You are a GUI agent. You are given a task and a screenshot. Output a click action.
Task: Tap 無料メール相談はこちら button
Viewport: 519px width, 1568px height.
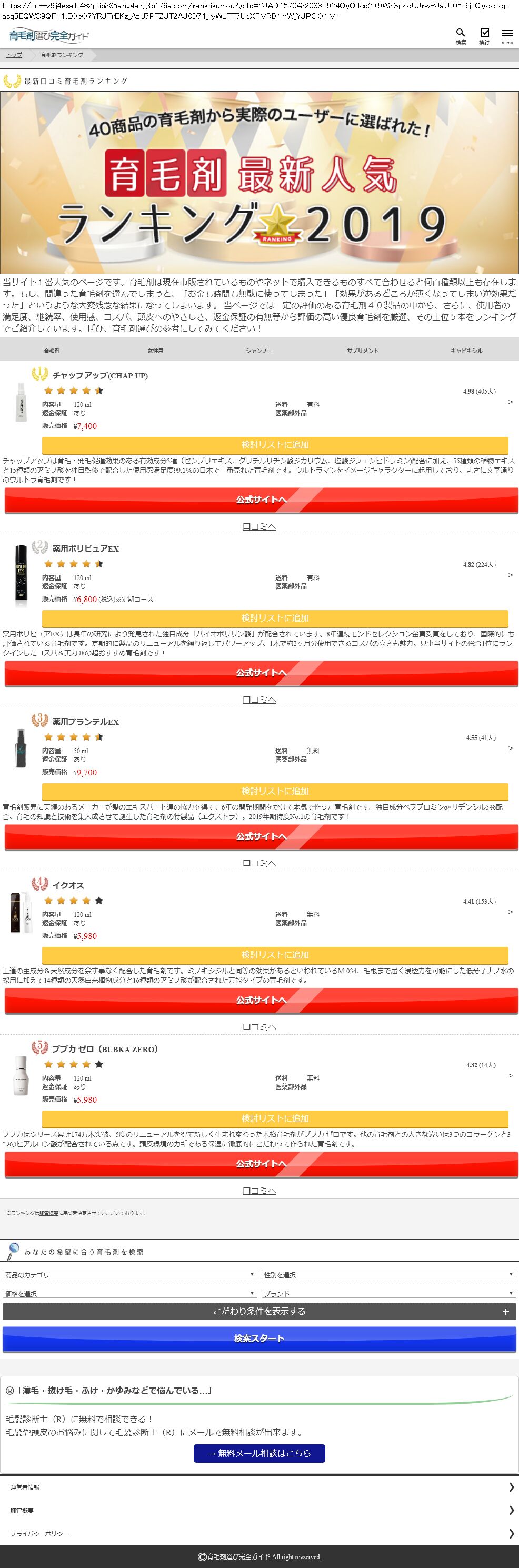click(259, 1453)
